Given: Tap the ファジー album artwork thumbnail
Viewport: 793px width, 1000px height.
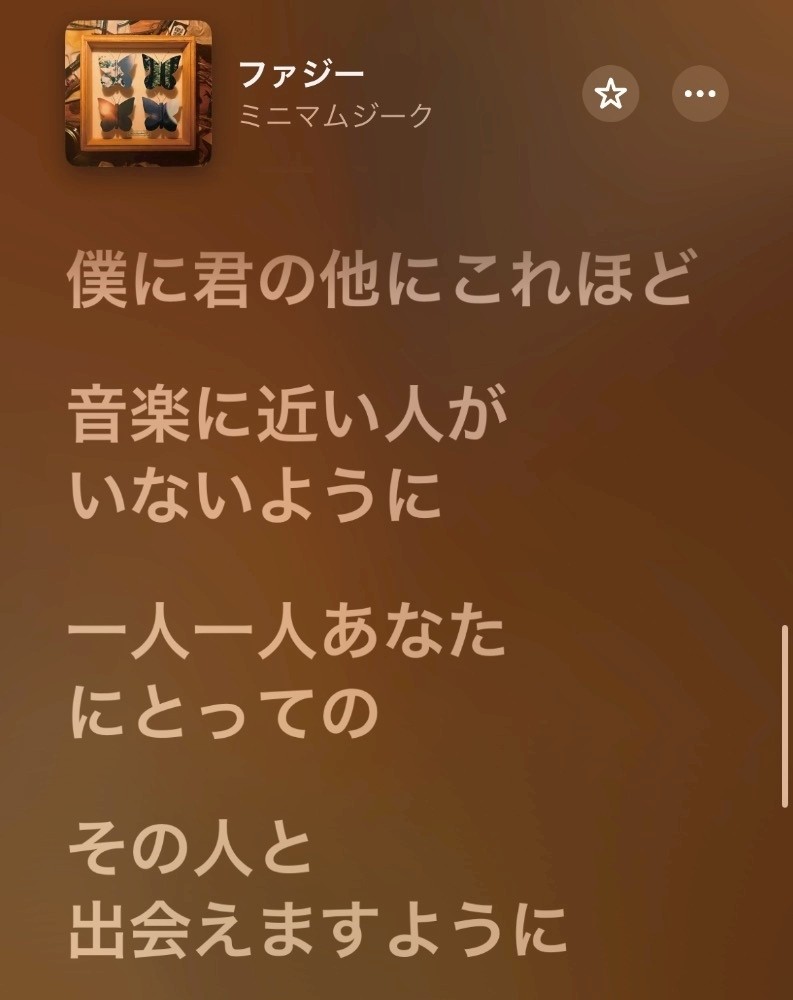Looking at the screenshot, I should coord(139,93).
